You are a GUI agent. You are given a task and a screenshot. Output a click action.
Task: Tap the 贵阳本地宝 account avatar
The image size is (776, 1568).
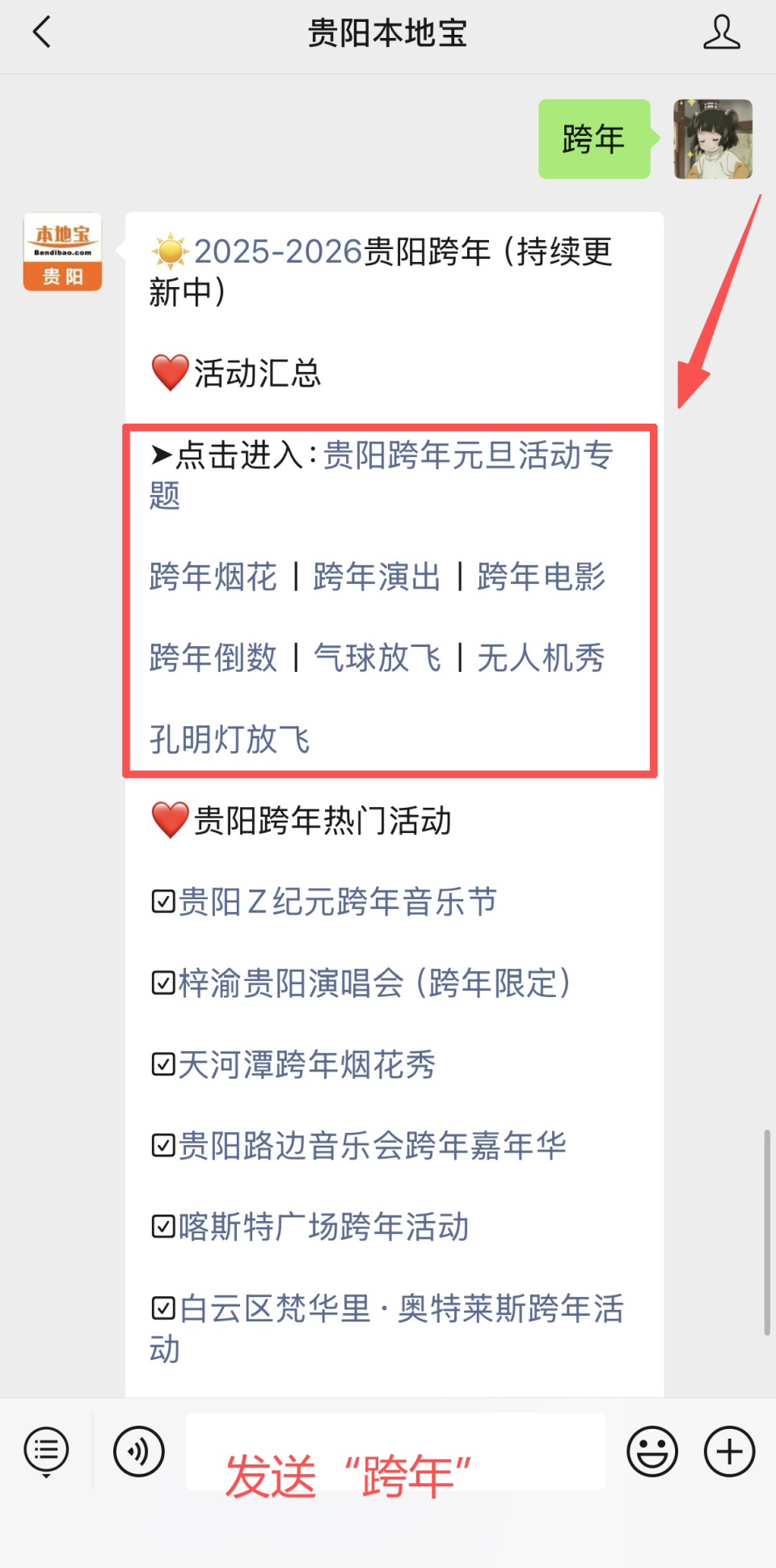click(x=61, y=251)
